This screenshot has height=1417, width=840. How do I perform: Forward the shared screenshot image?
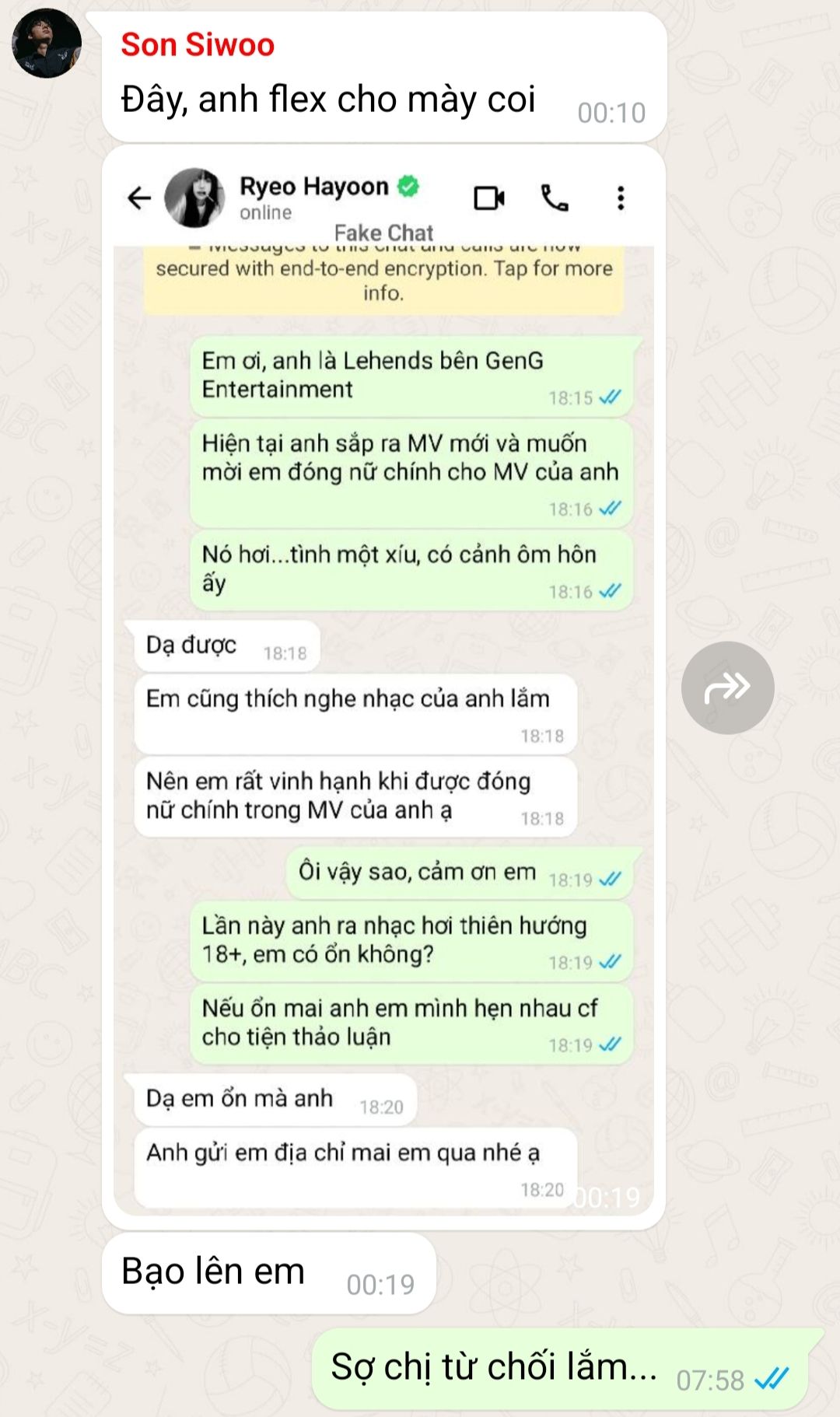727,688
